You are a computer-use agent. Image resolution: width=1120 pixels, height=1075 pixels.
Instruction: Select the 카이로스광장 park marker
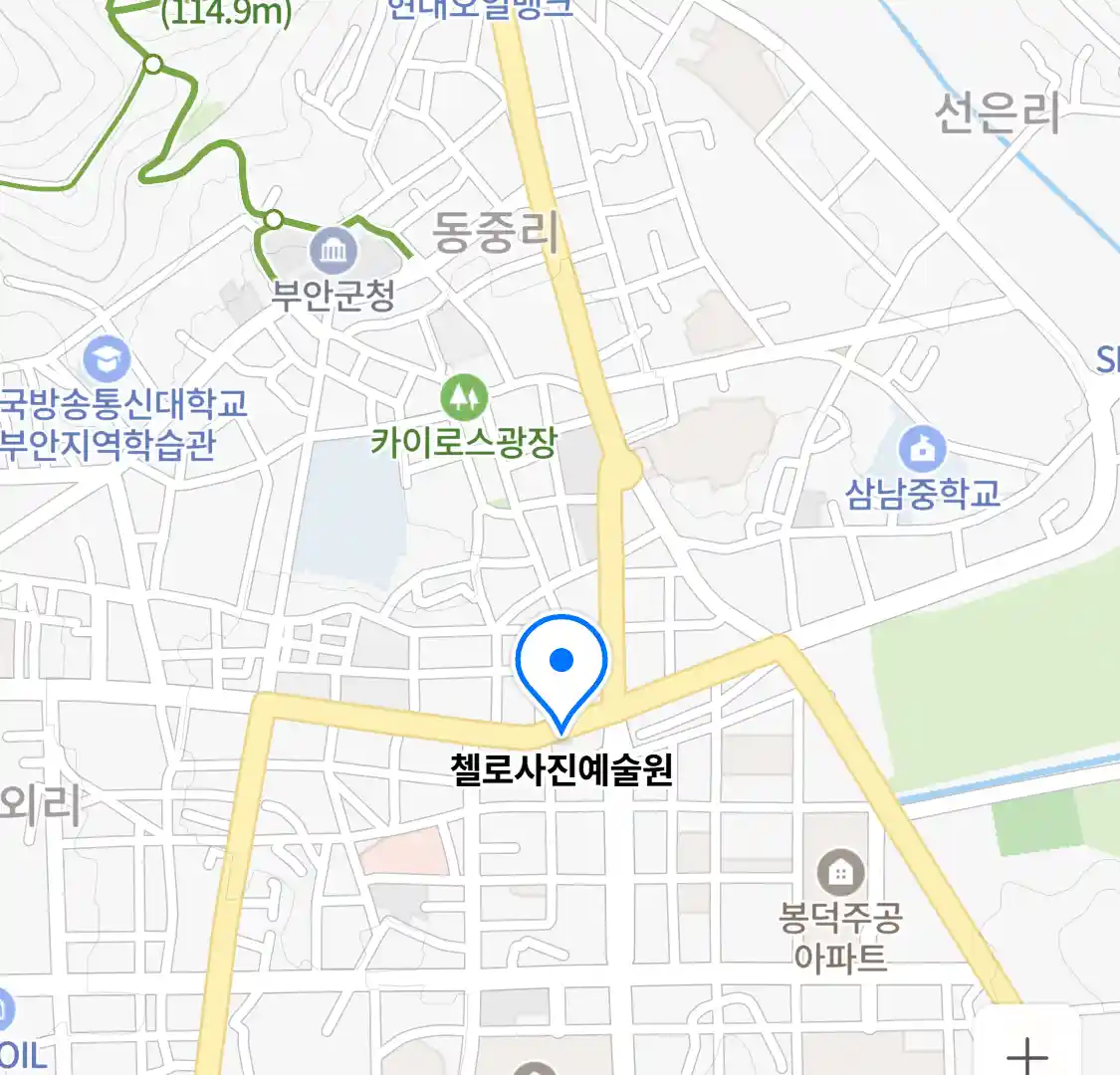click(464, 398)
